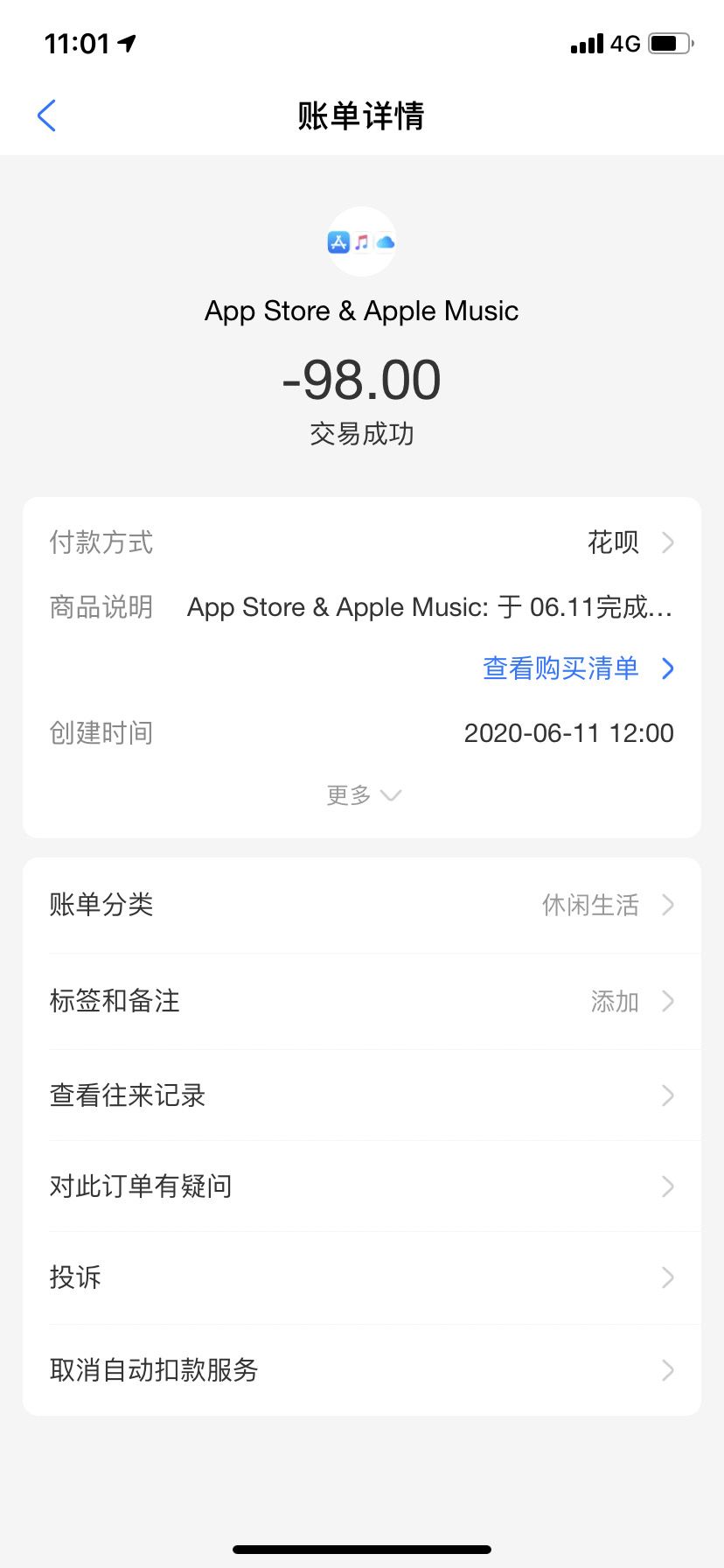Select 对此订单有疑问
Image resolution: width=724 pixels, height=1568 pixels.
click(362, 1186)
